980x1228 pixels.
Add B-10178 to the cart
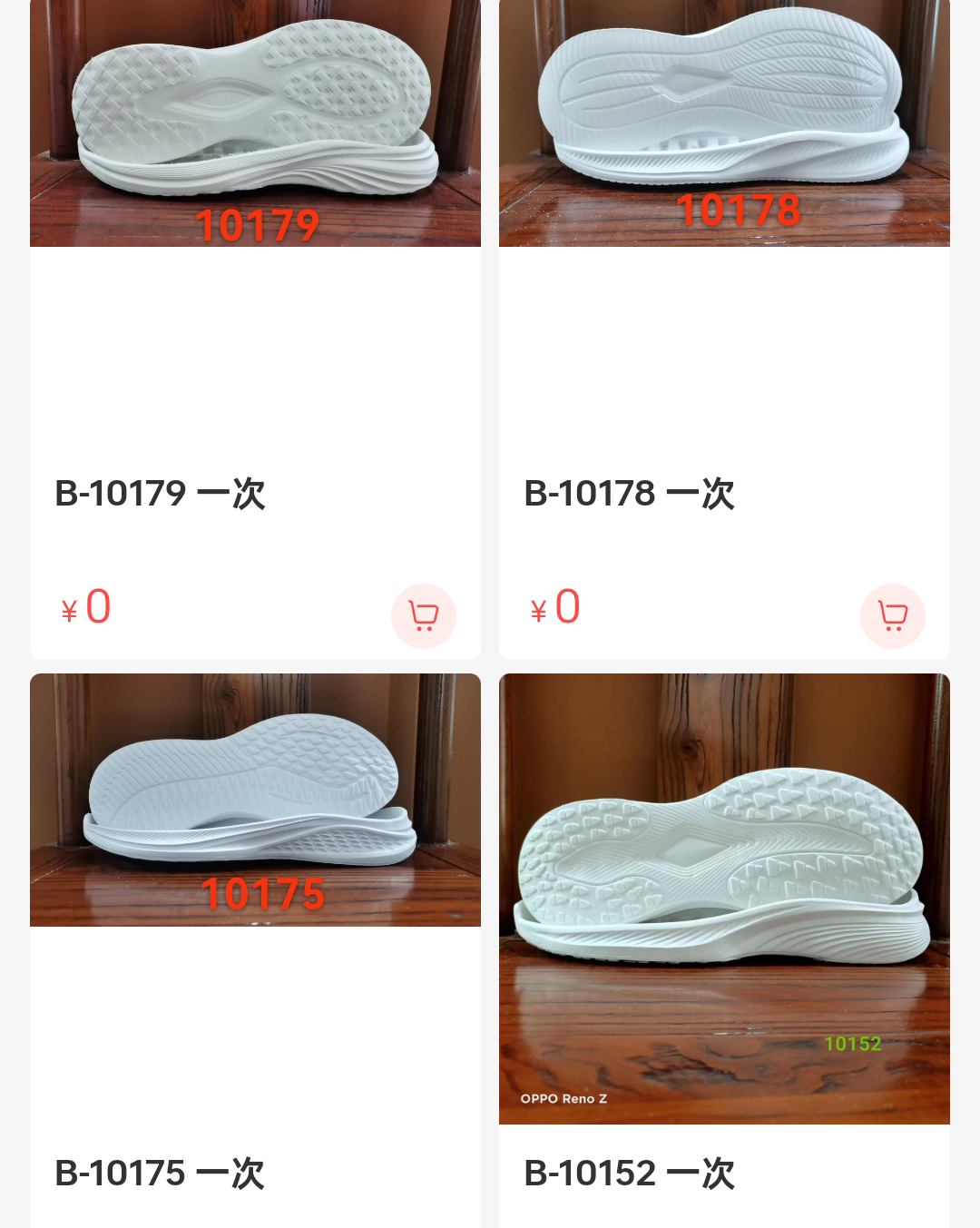[x=893, y=615]
